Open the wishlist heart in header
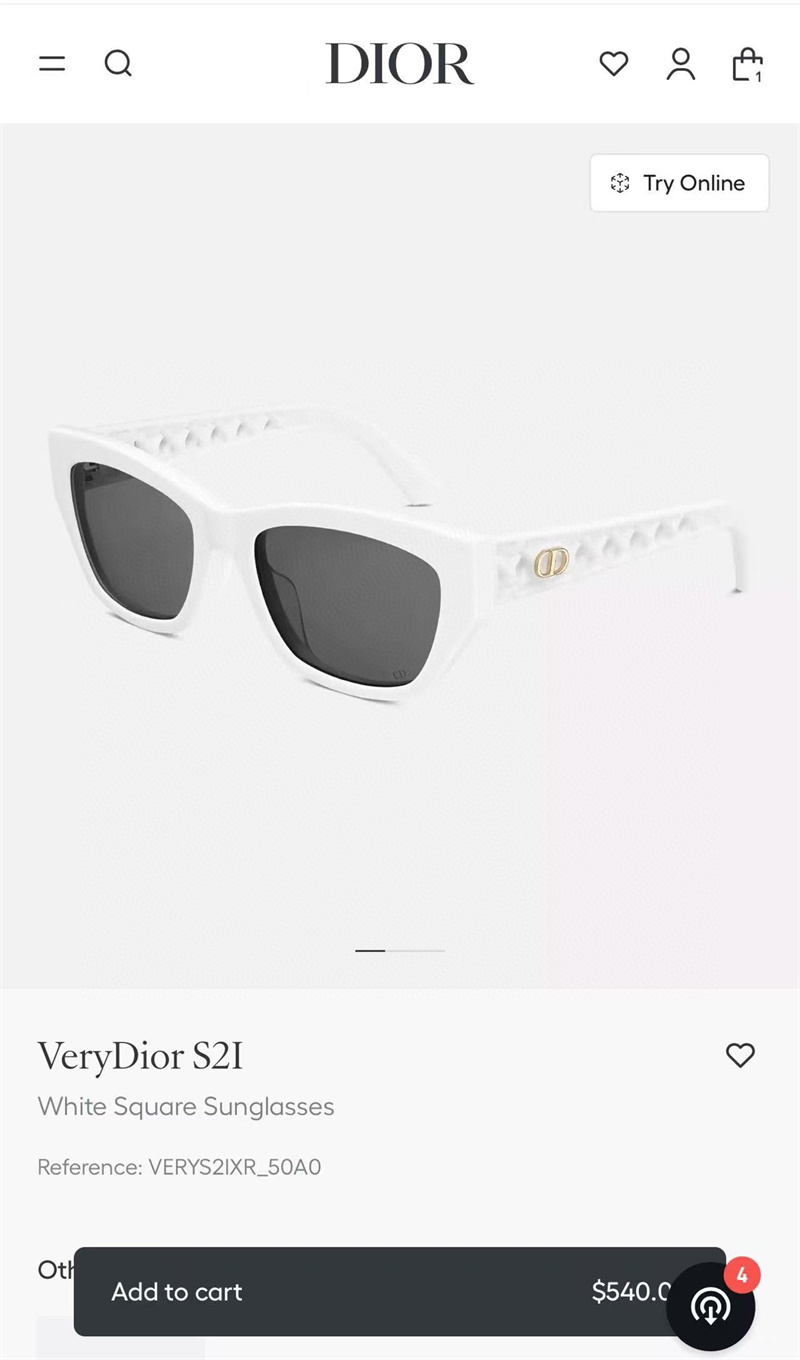This screenshot has height=1360, width=800. pos(614,64)
